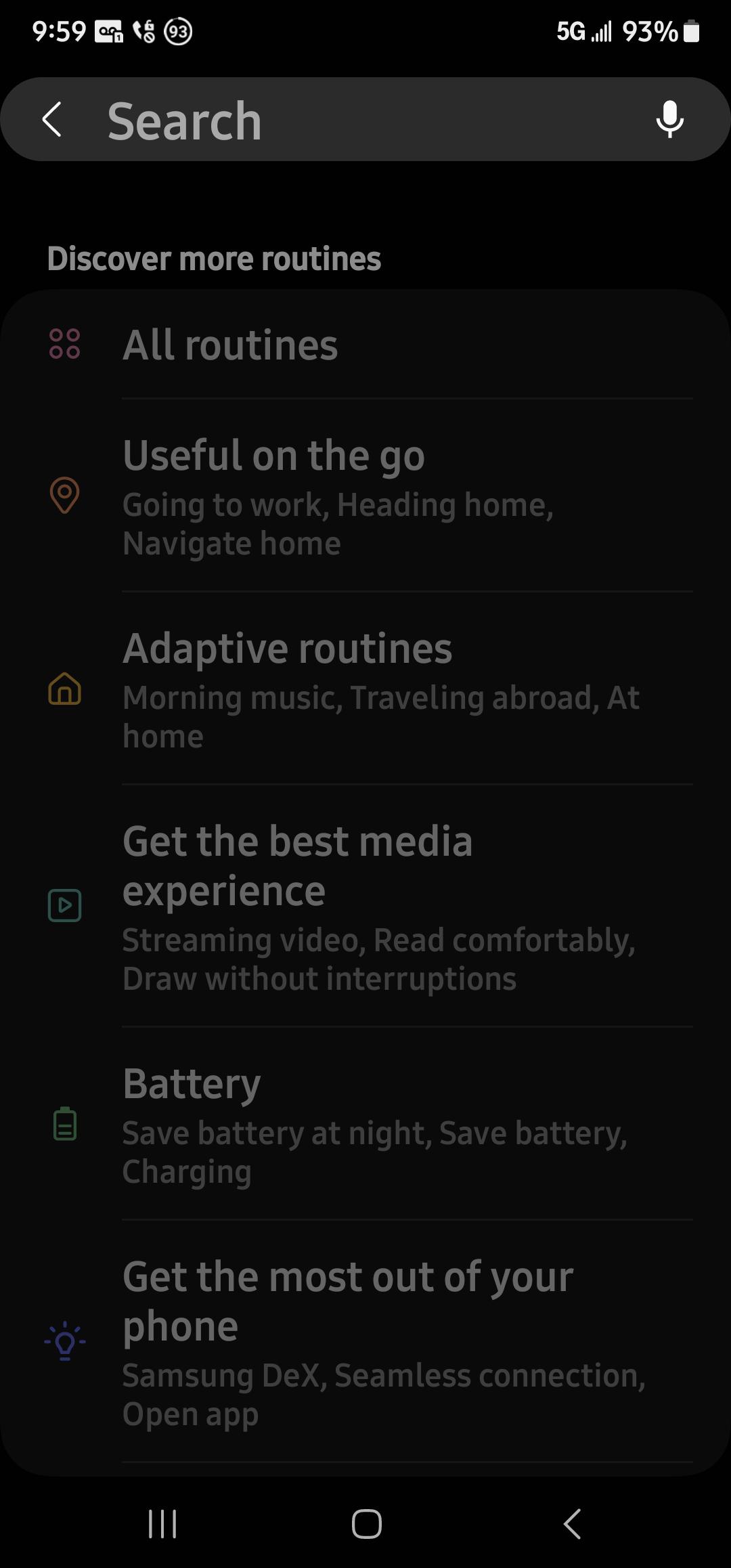
Task: Tap the battery icon beside Battery category
Action: 63,1125
